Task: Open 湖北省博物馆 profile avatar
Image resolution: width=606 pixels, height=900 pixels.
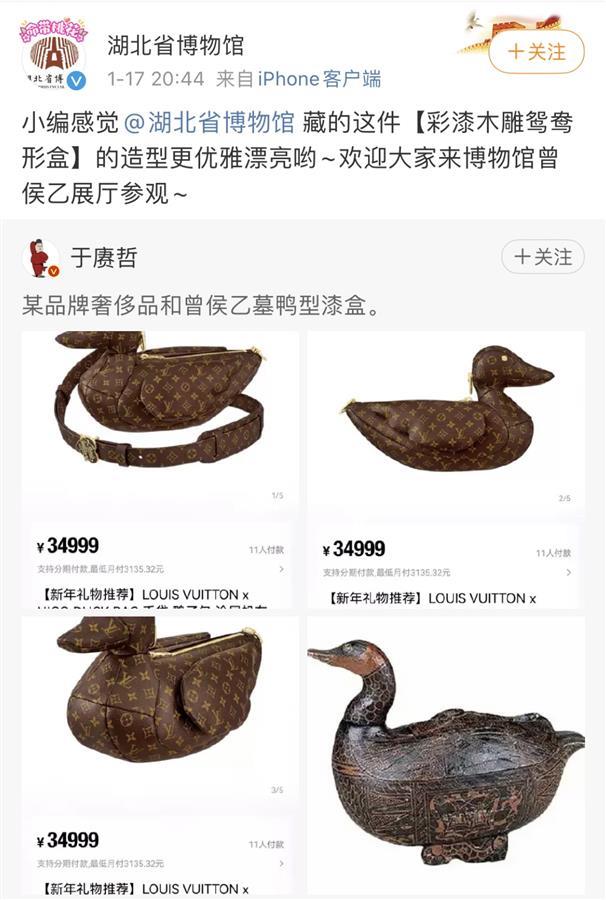Action: point(53,50)
